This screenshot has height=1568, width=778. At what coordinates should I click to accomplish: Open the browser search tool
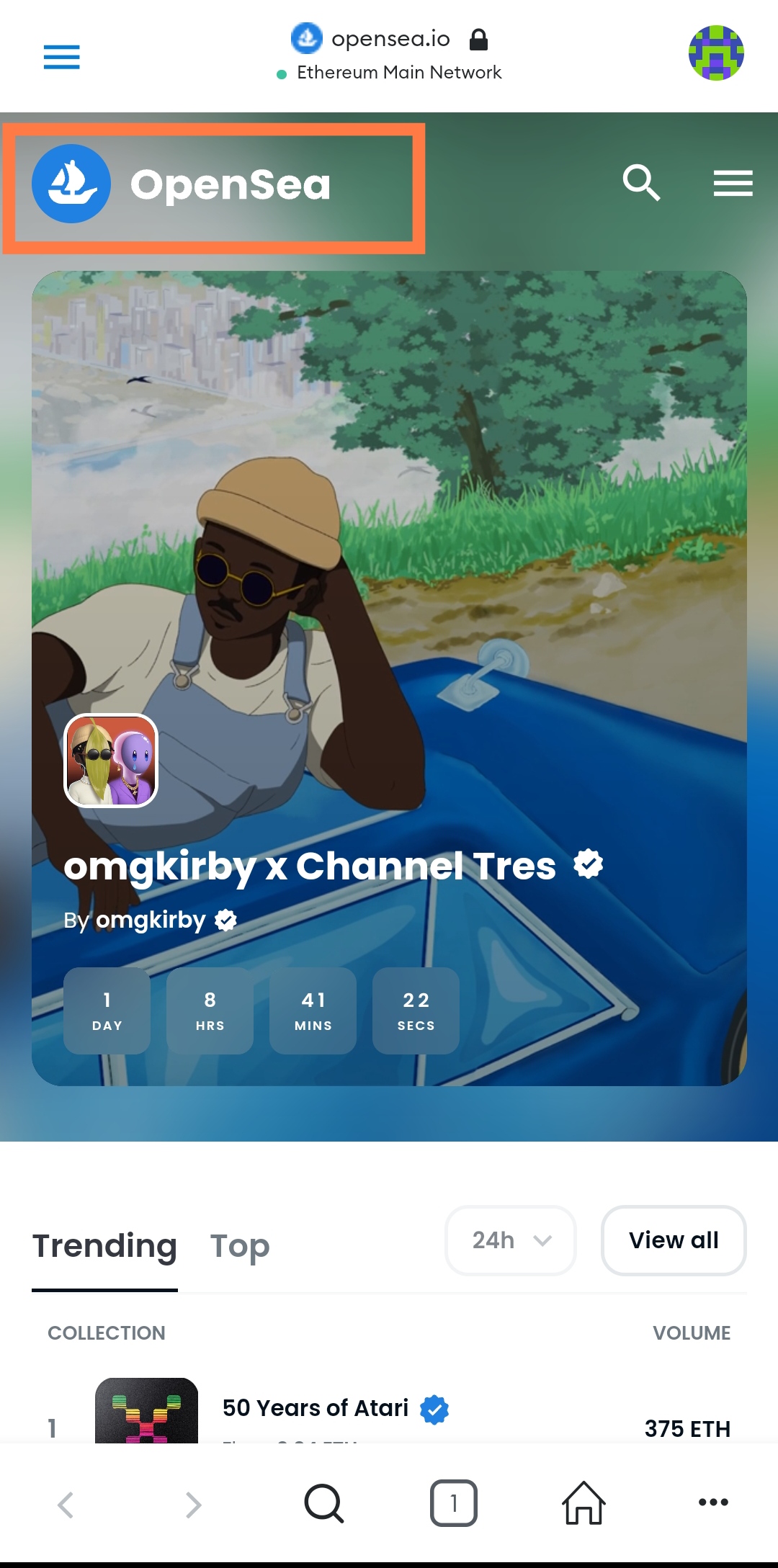point(323,1504)
